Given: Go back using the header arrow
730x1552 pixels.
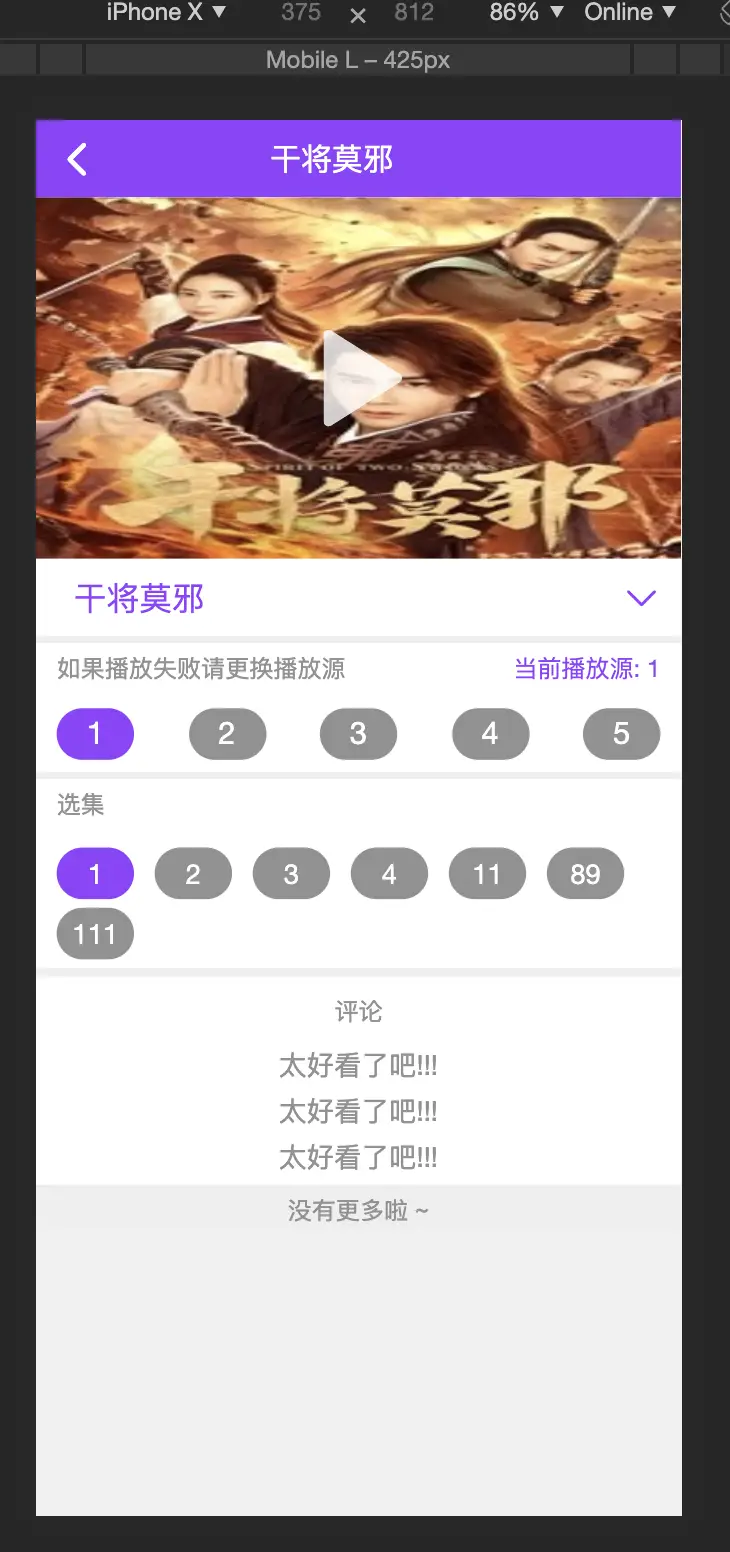Looking at the screenshot, I should click(77, 159).
